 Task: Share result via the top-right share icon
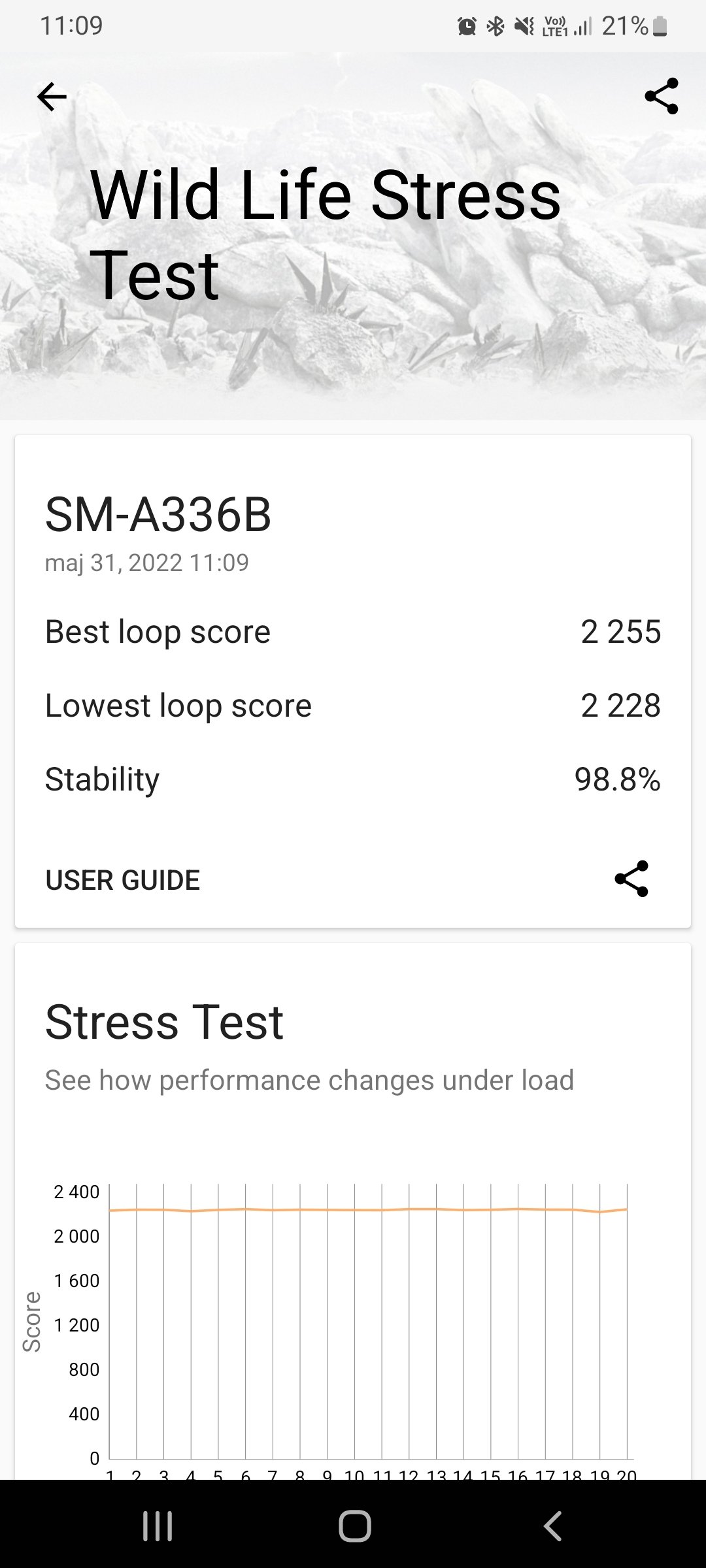tap(662, 96)
